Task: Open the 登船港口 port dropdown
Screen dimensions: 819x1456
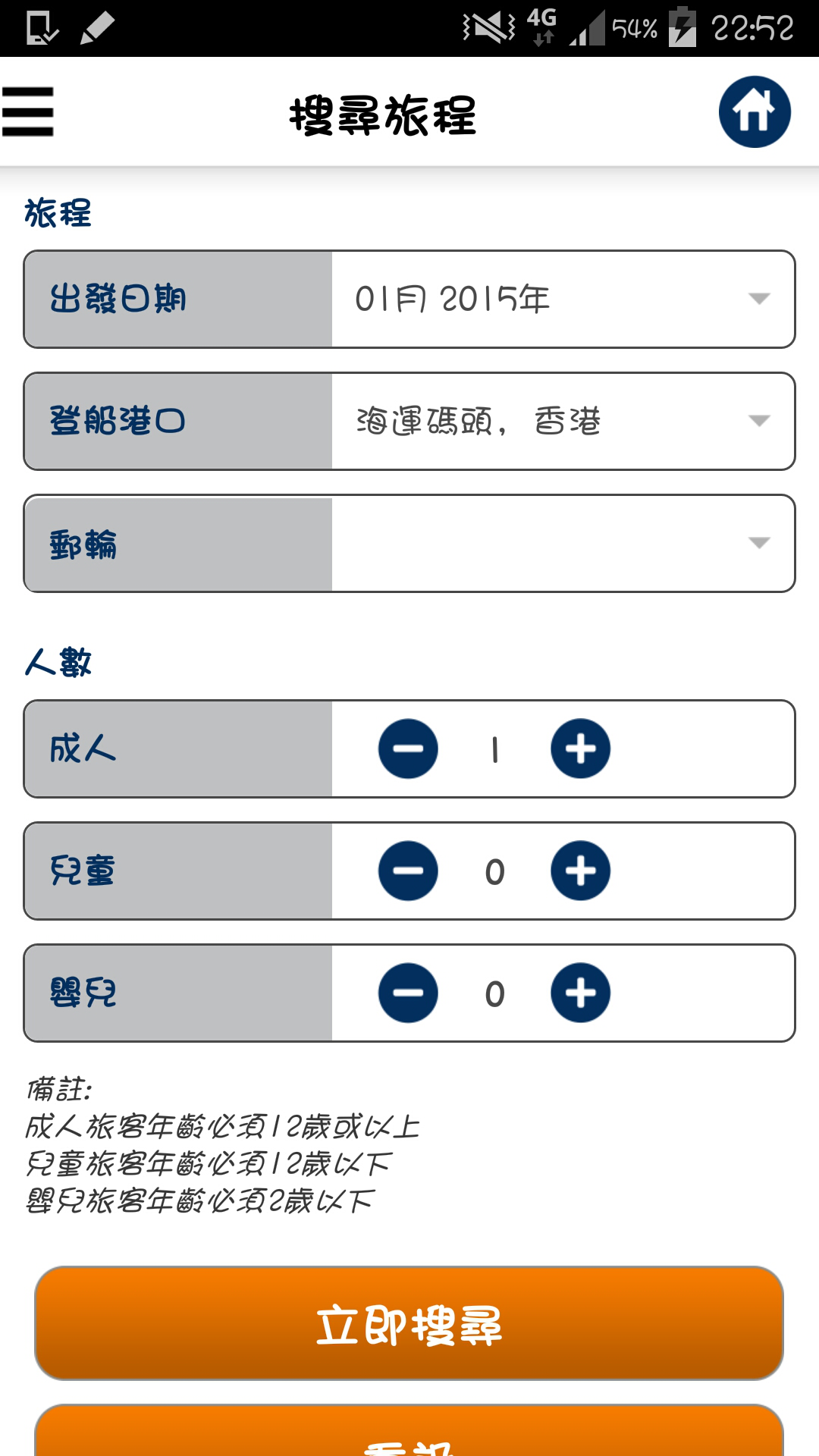Action: tap(563, 421)
